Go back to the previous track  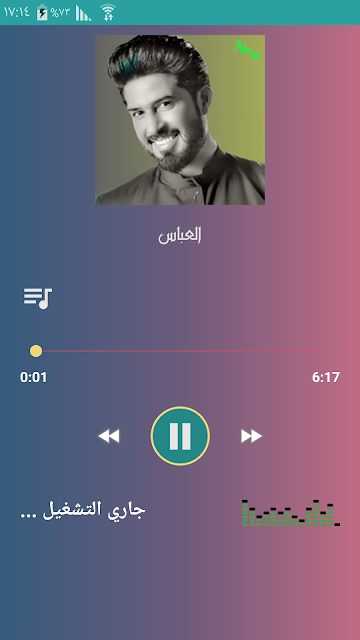point(109,436)
